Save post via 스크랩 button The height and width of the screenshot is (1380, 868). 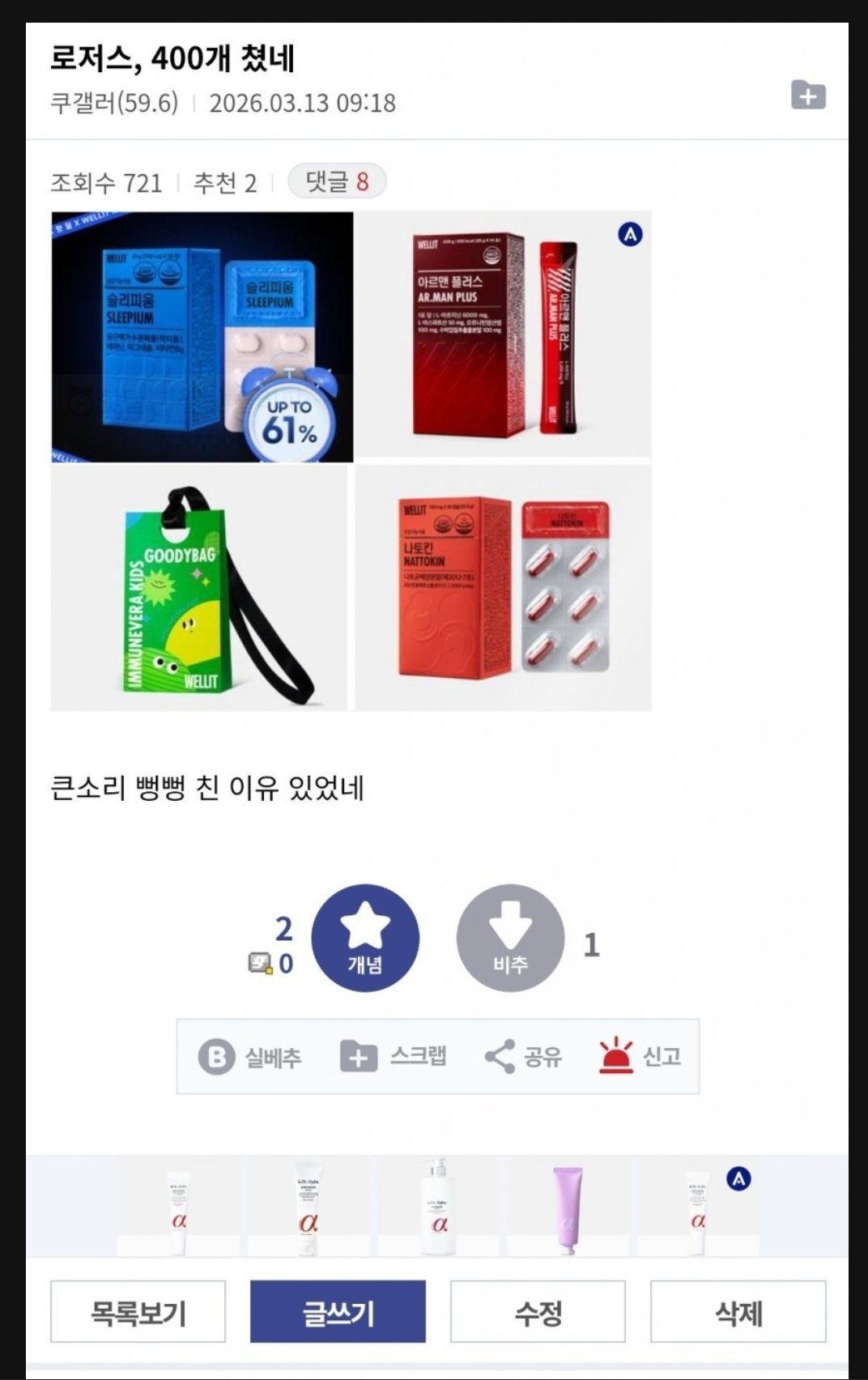394,1057
